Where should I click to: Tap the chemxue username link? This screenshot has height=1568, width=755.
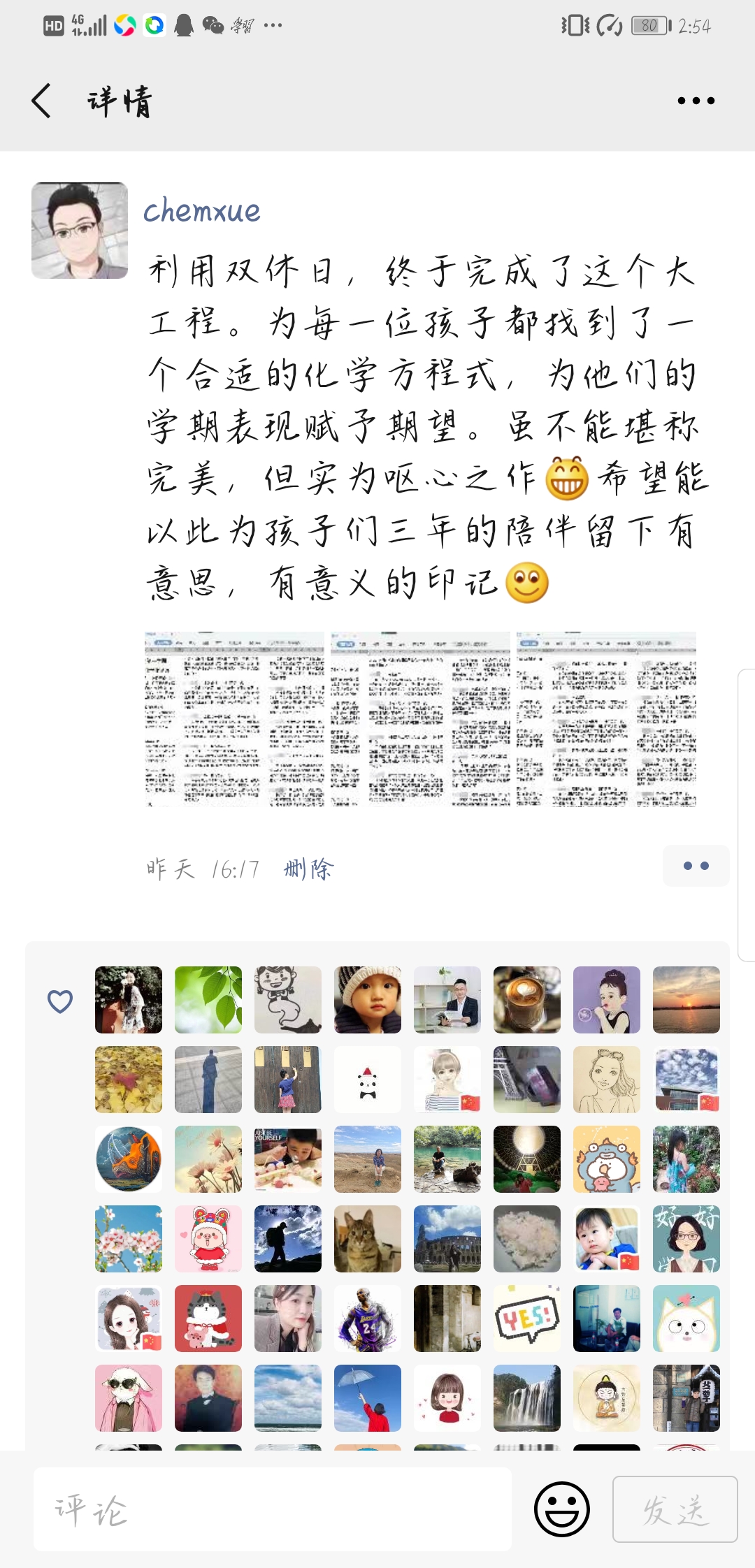tap(201, 210)
